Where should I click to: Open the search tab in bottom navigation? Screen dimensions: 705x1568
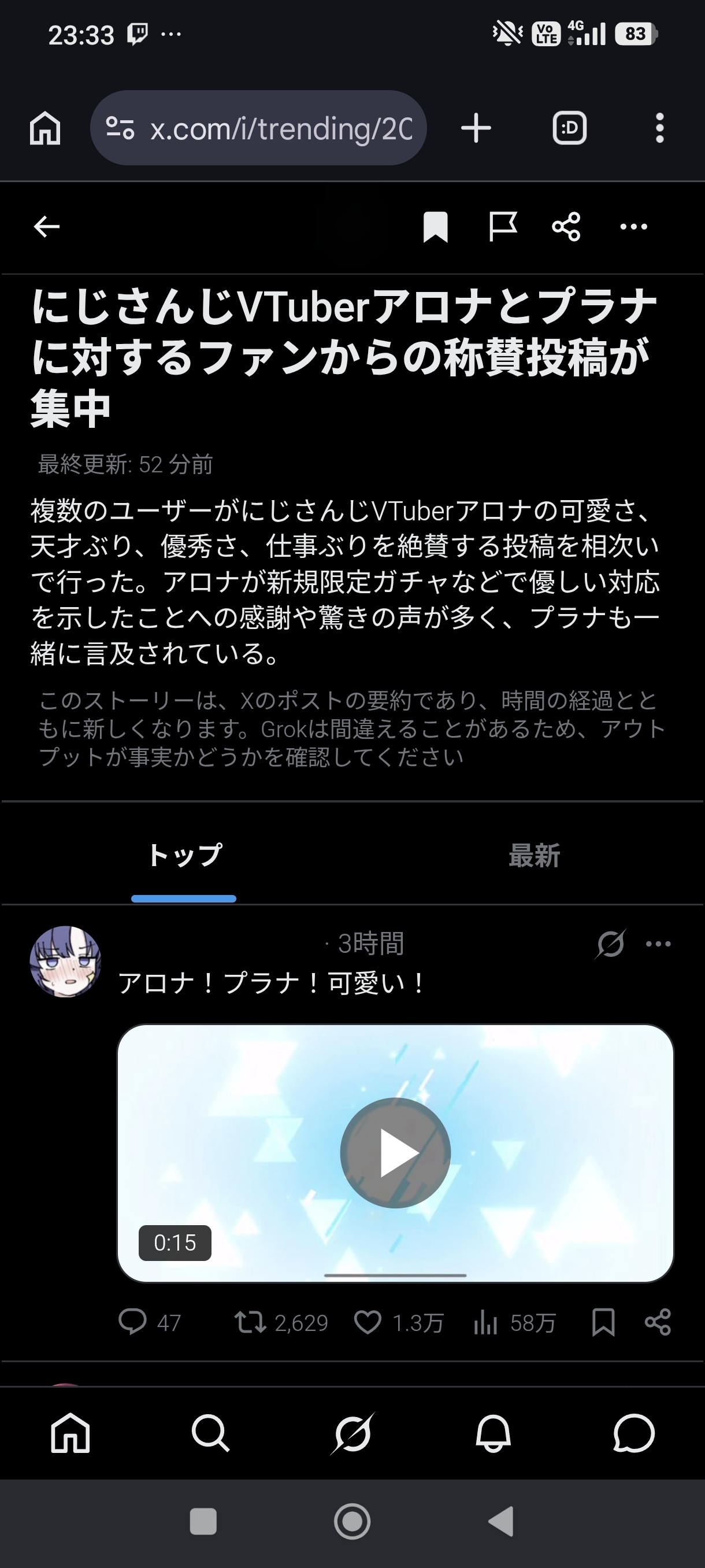(210, 1433)
